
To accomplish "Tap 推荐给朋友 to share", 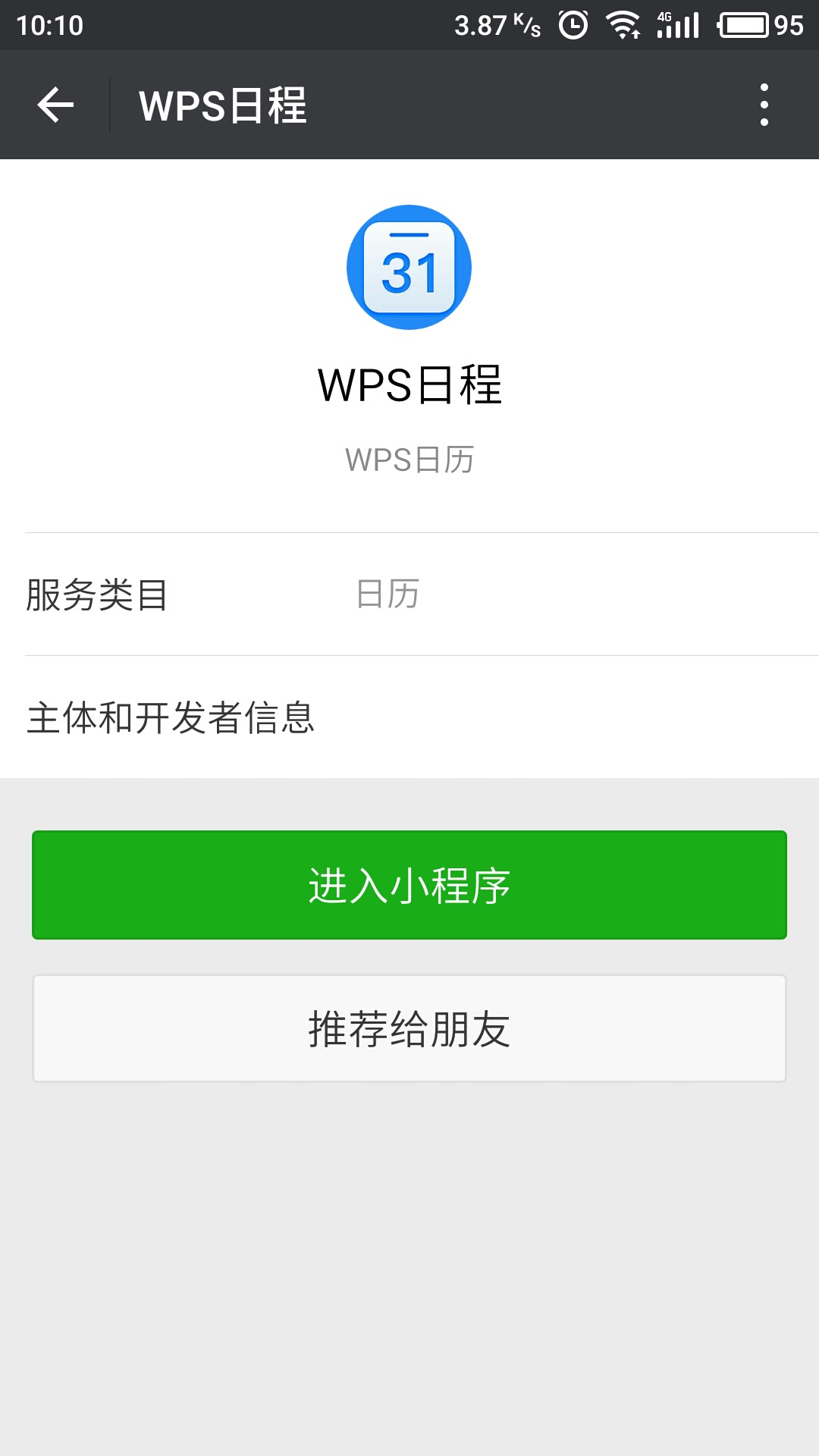I will pyautogui.click(x=409, y=1028).
